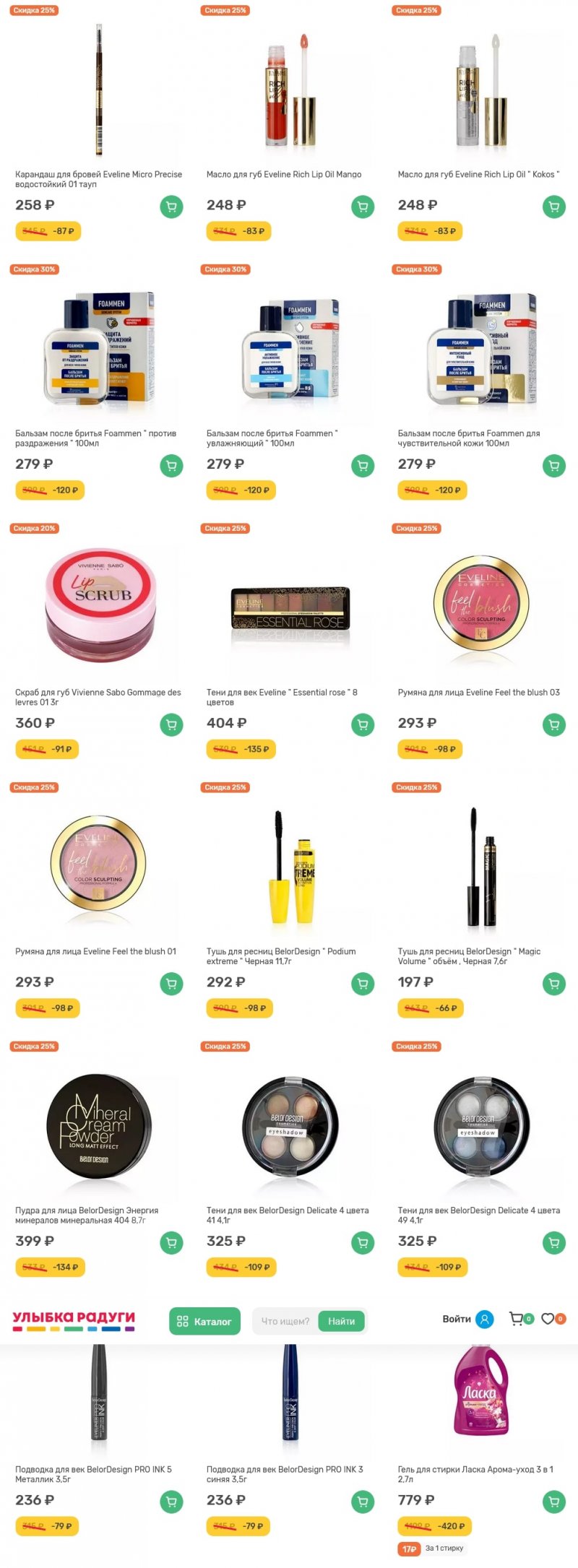Open Vivienne Sabo lip scrub product

tap(99, 607)
